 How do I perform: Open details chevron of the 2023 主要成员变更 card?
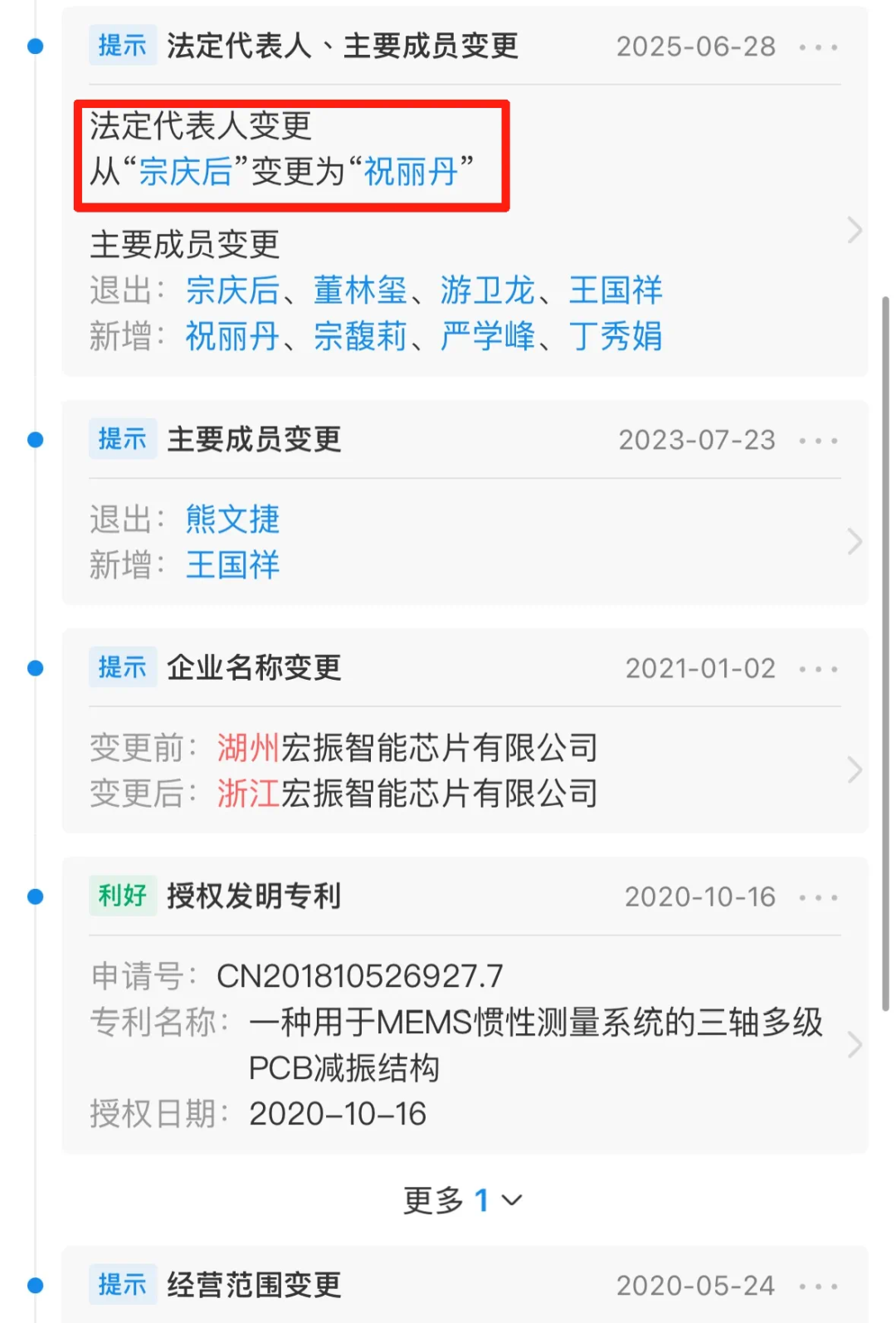pyautogui.click(x=855, y=542)
